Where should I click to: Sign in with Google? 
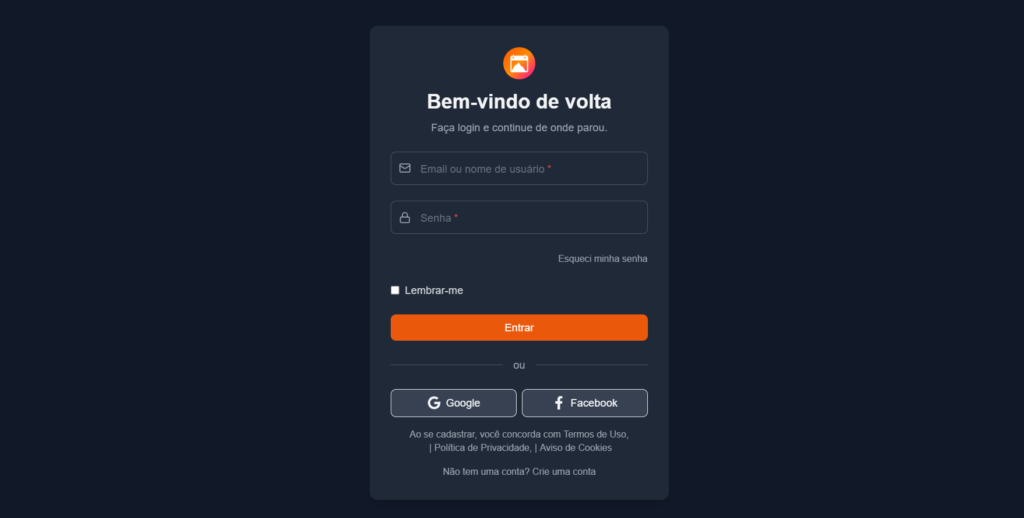coord(453,403)
